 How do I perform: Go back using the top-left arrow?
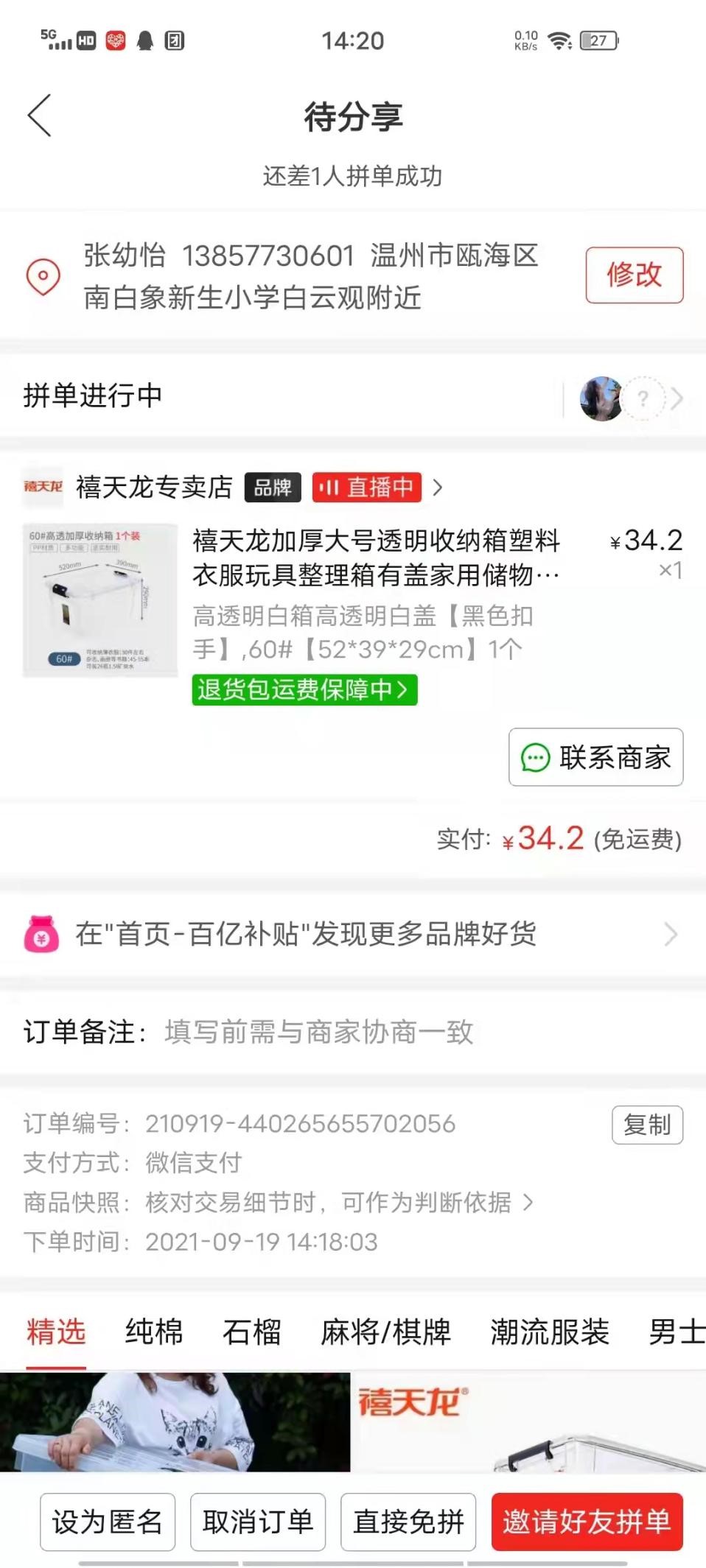[x=40, y=116]
